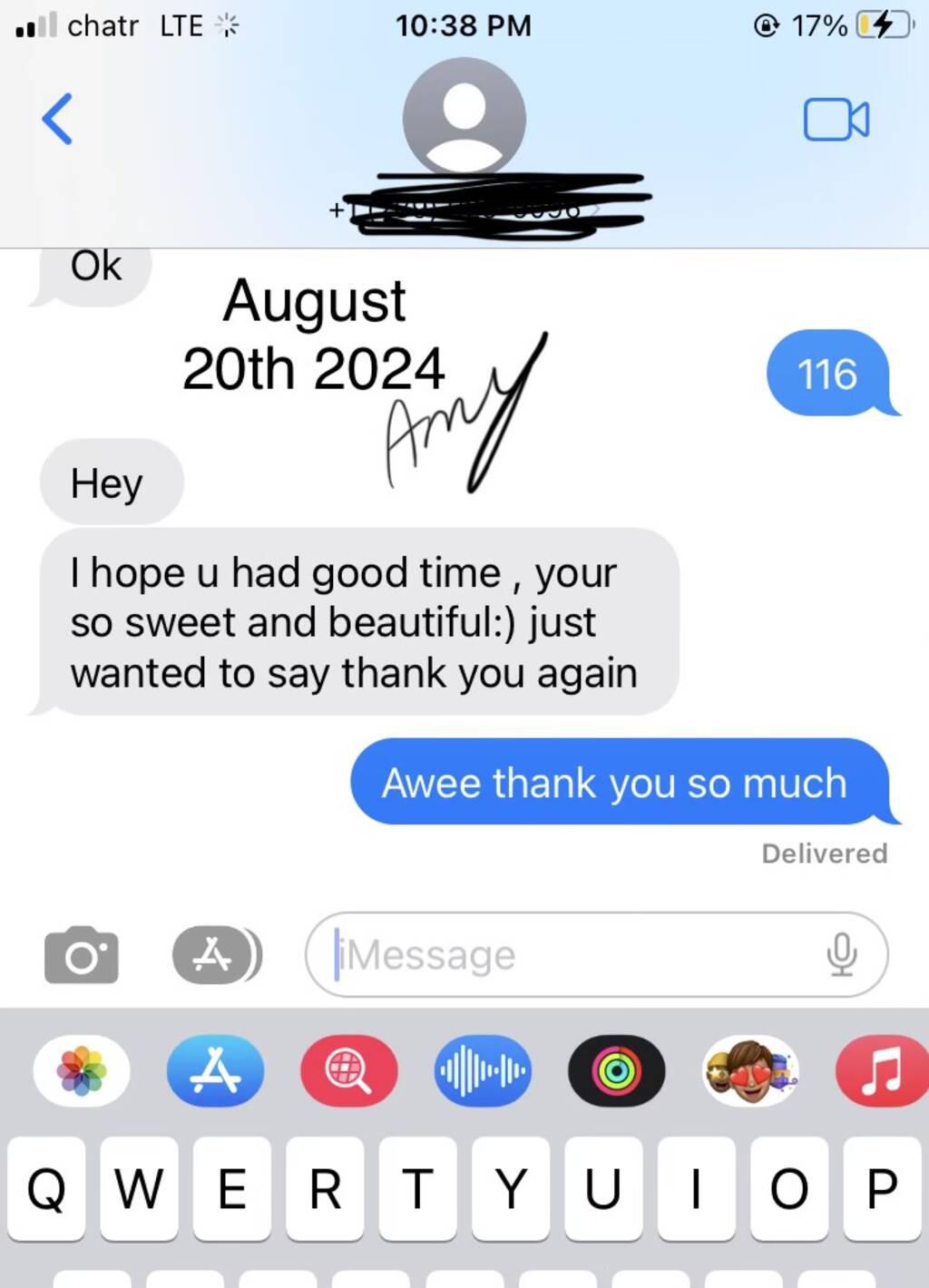The height and width of the screenshot is (1288, 929).
Task: Open the contact's profile avatar
Action: tap(464, 117)
